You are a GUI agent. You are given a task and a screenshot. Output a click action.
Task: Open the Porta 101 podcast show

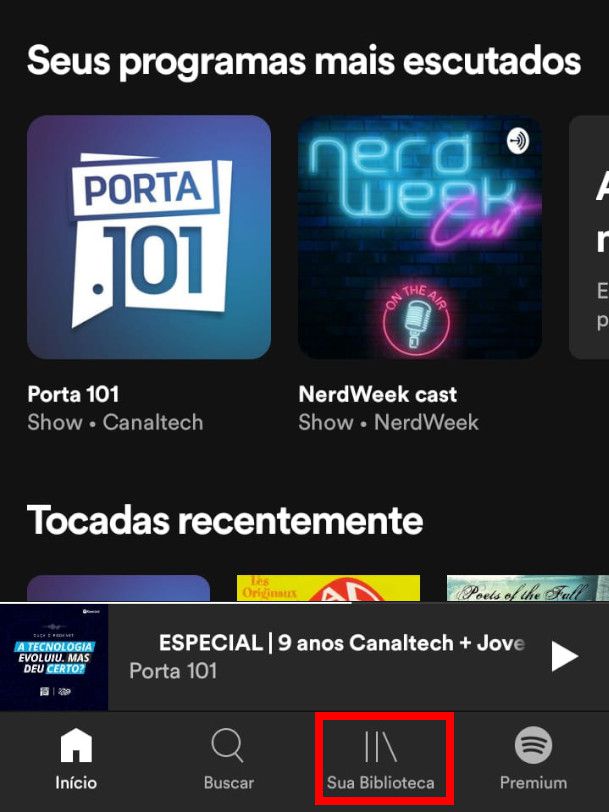click(x=148, y=237)
